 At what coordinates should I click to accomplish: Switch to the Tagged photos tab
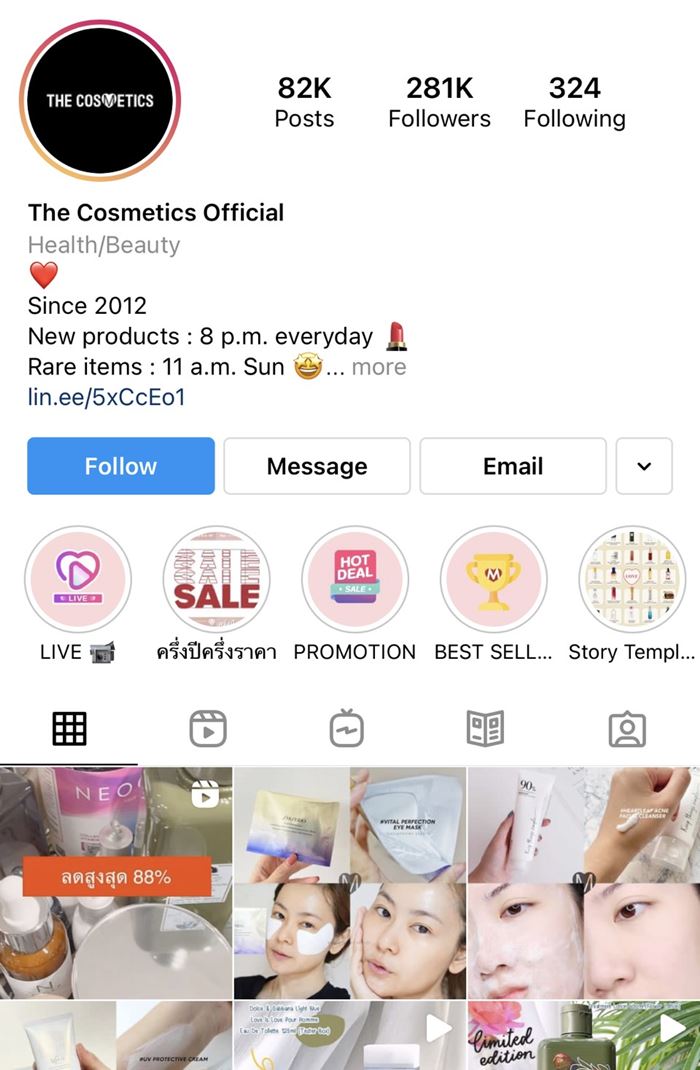(x=627, y=729)
